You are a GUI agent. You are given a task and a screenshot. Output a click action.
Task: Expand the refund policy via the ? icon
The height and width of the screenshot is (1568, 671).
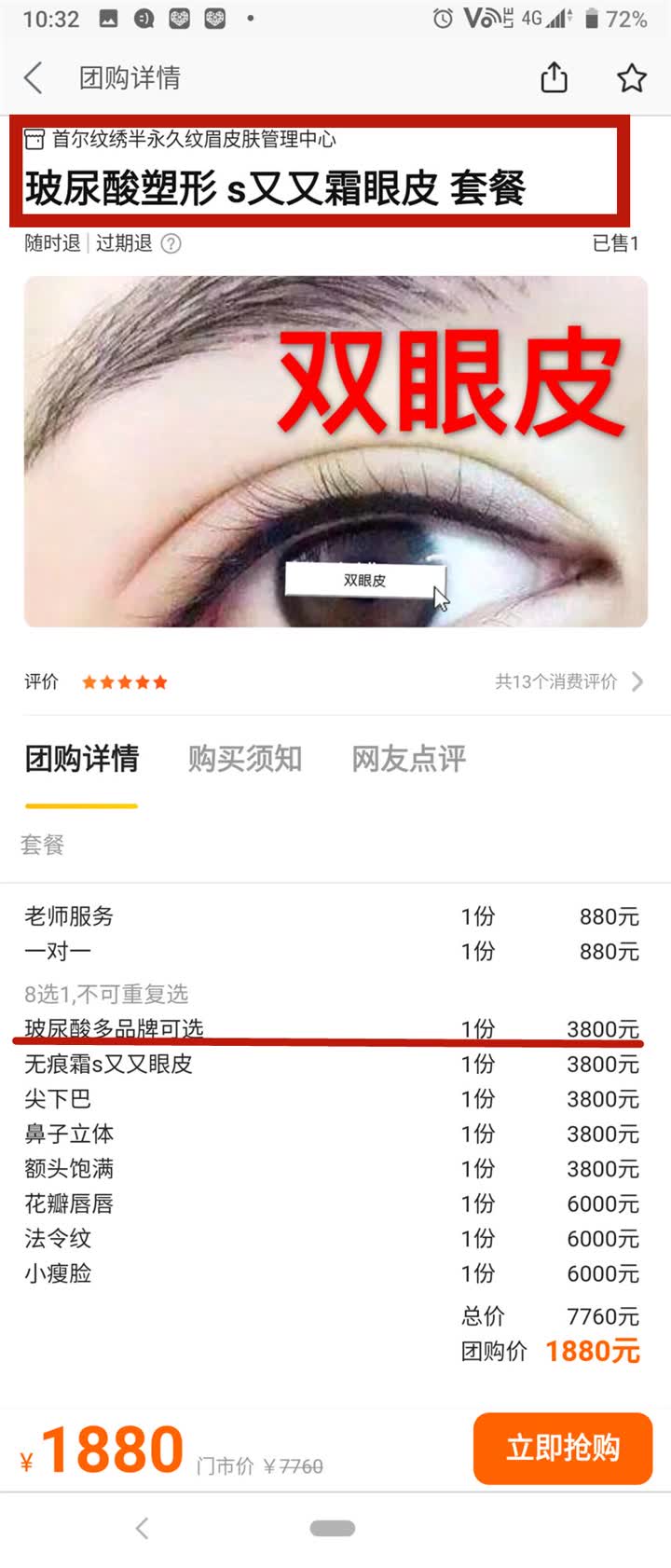[172, 243]
